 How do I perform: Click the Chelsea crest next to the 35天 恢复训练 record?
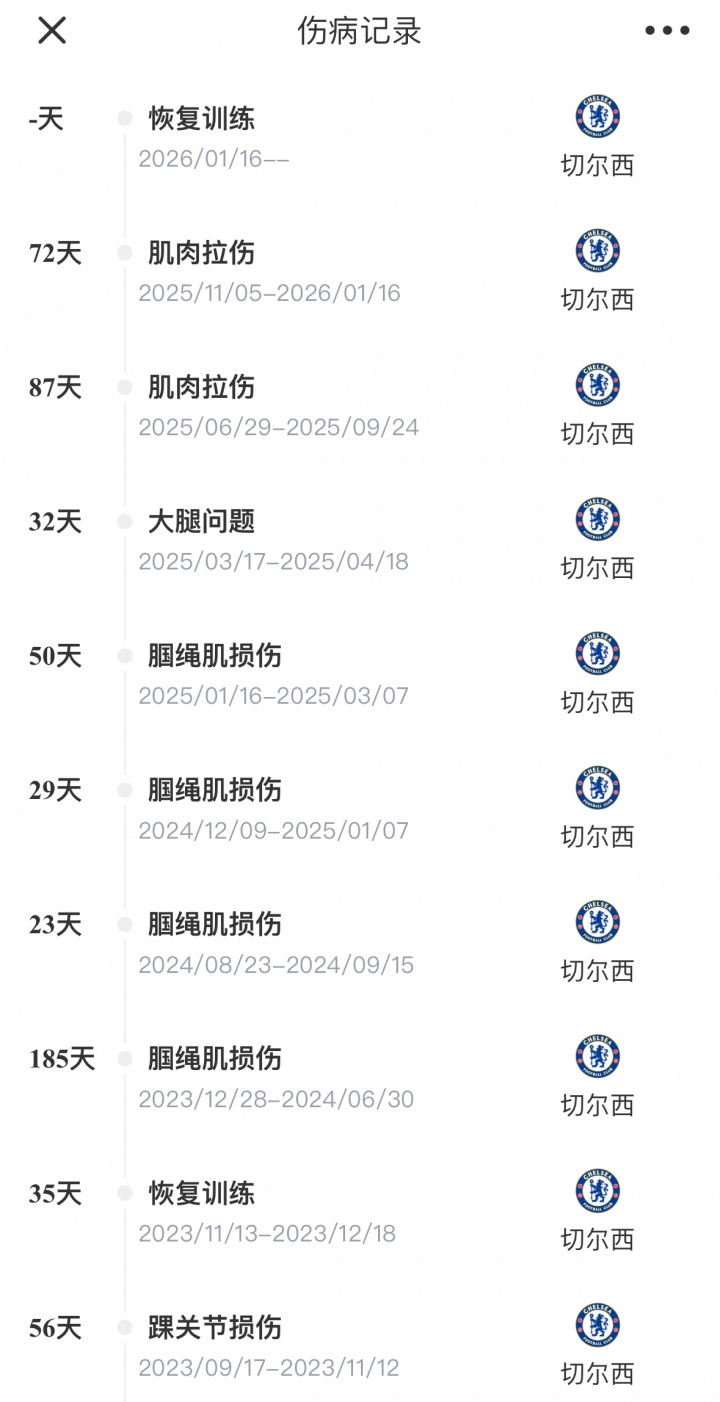(597, 1188)
